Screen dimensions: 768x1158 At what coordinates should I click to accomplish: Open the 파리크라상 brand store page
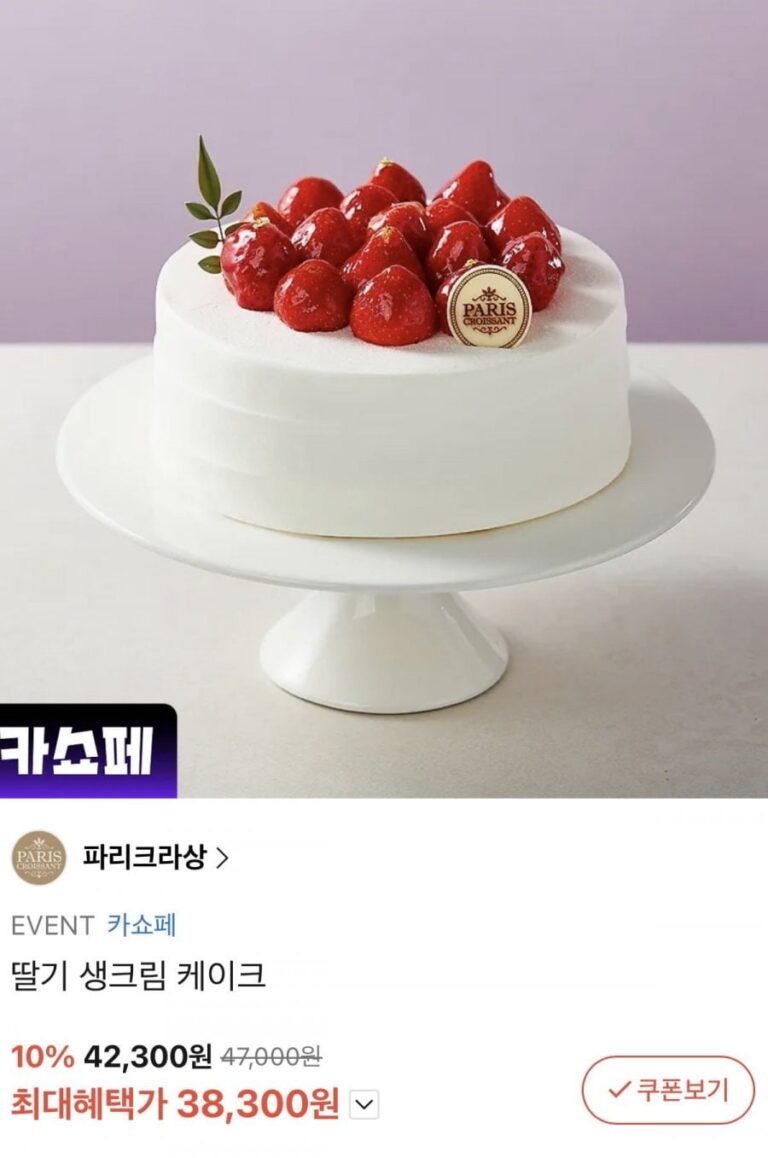(155, 857)
